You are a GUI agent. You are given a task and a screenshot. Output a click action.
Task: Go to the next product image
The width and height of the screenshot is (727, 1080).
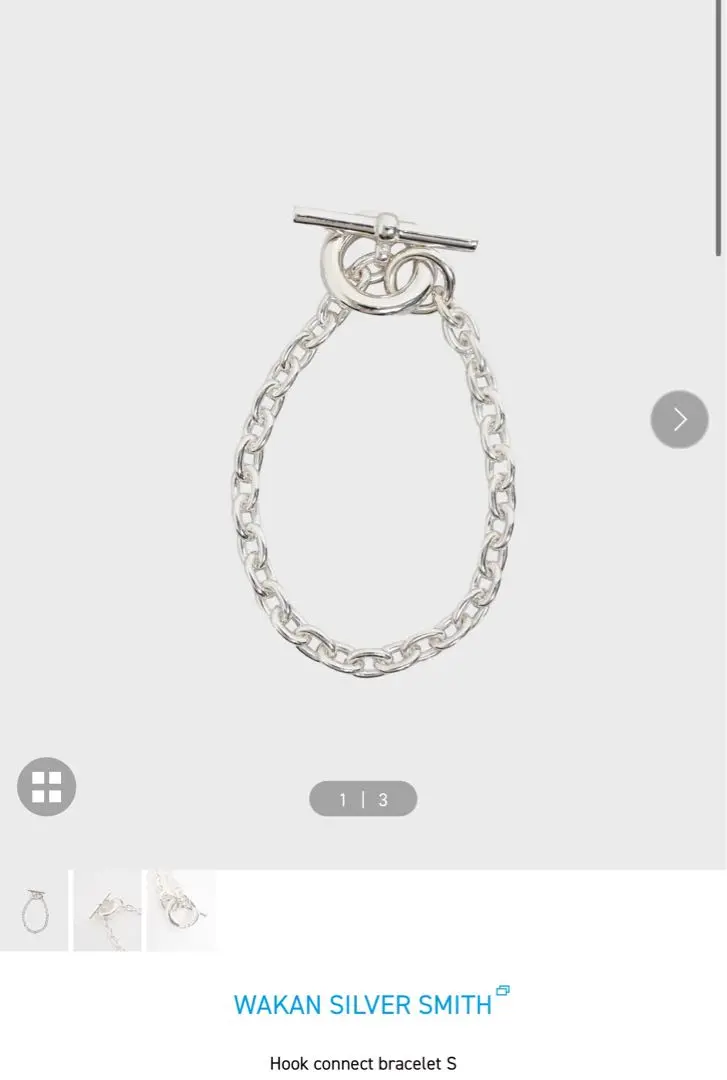[679, 419]
